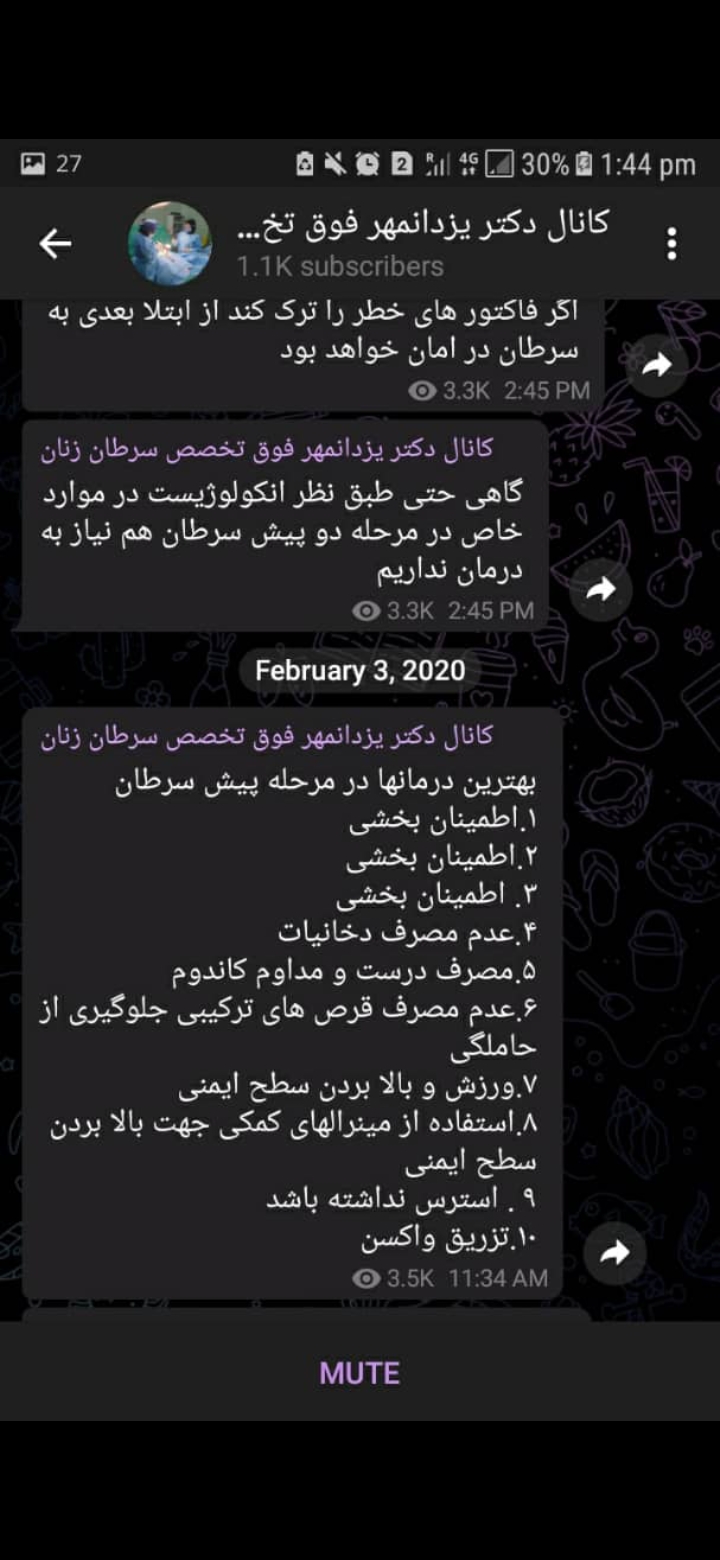Mute this channel
This screenshot has width=720, height=1560.
[360, 1373]
